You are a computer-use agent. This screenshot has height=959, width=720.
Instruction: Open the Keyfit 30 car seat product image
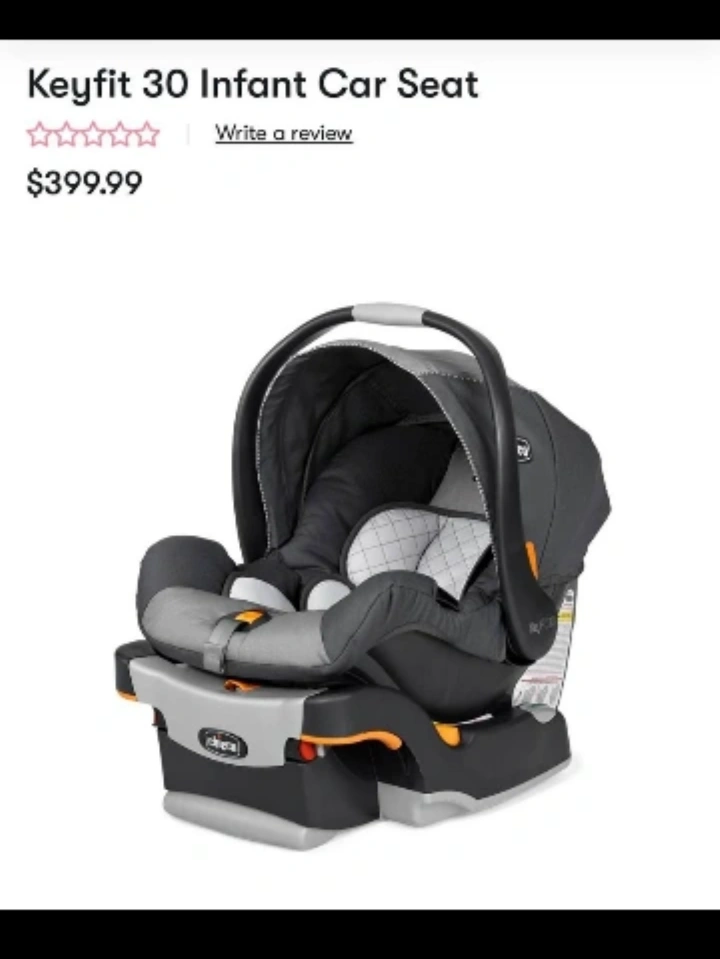pos(362,575)
